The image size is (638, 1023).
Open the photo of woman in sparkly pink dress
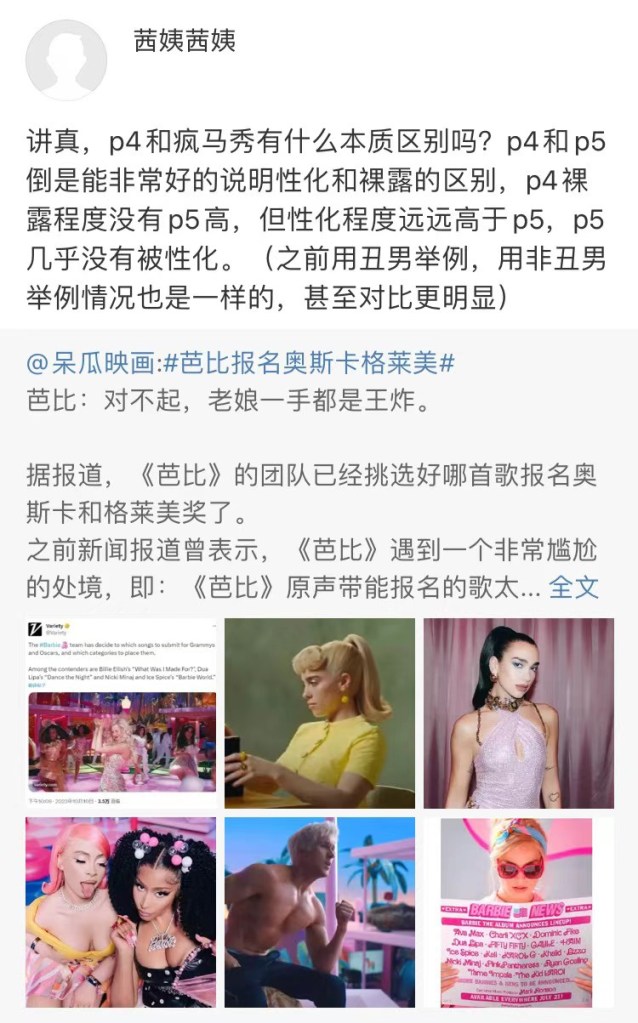[x=518, y=713]
